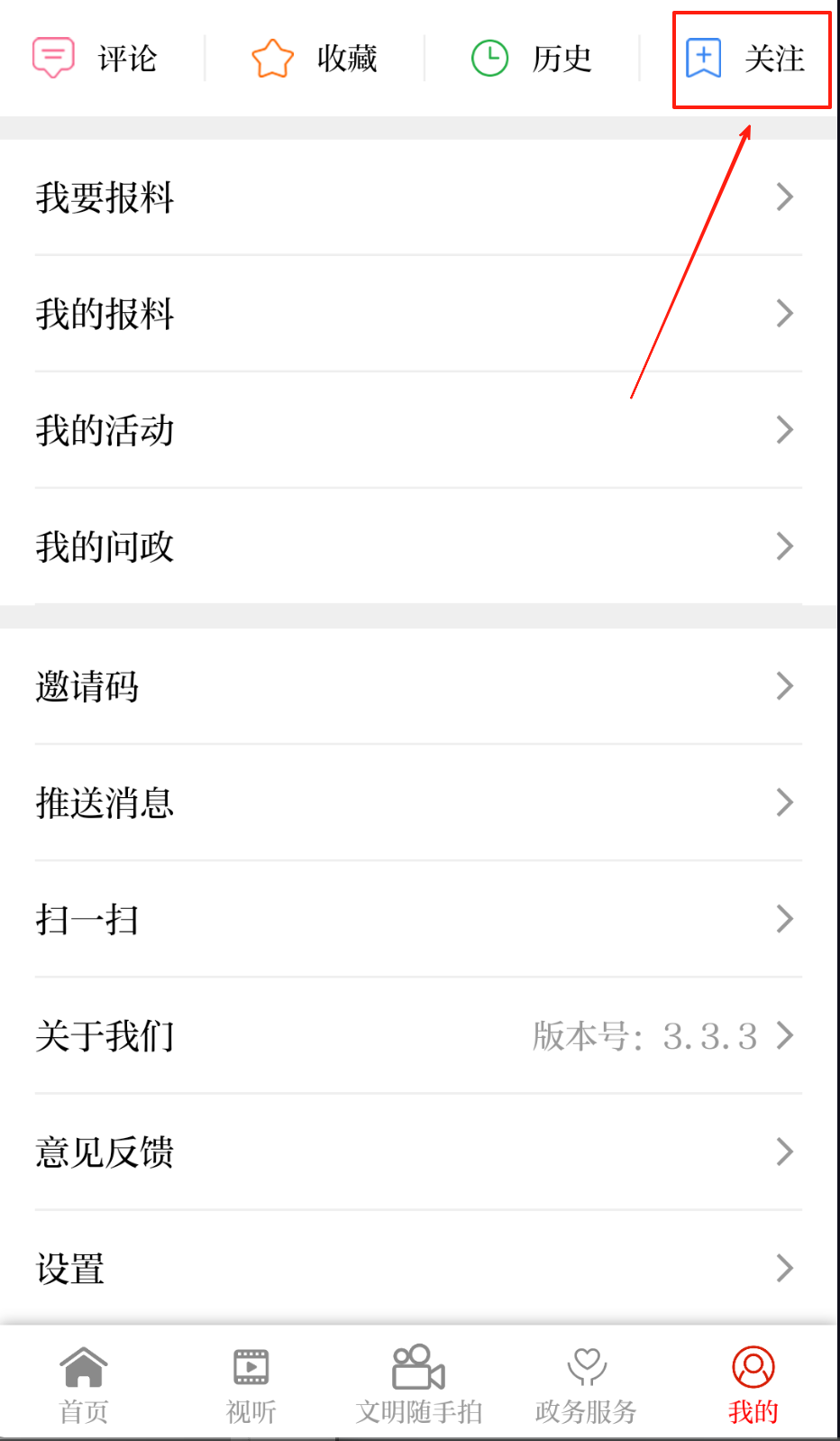Viewport: 840px width, 1441px height.
Task: Open 我的问政
Action: click(418, 546)
